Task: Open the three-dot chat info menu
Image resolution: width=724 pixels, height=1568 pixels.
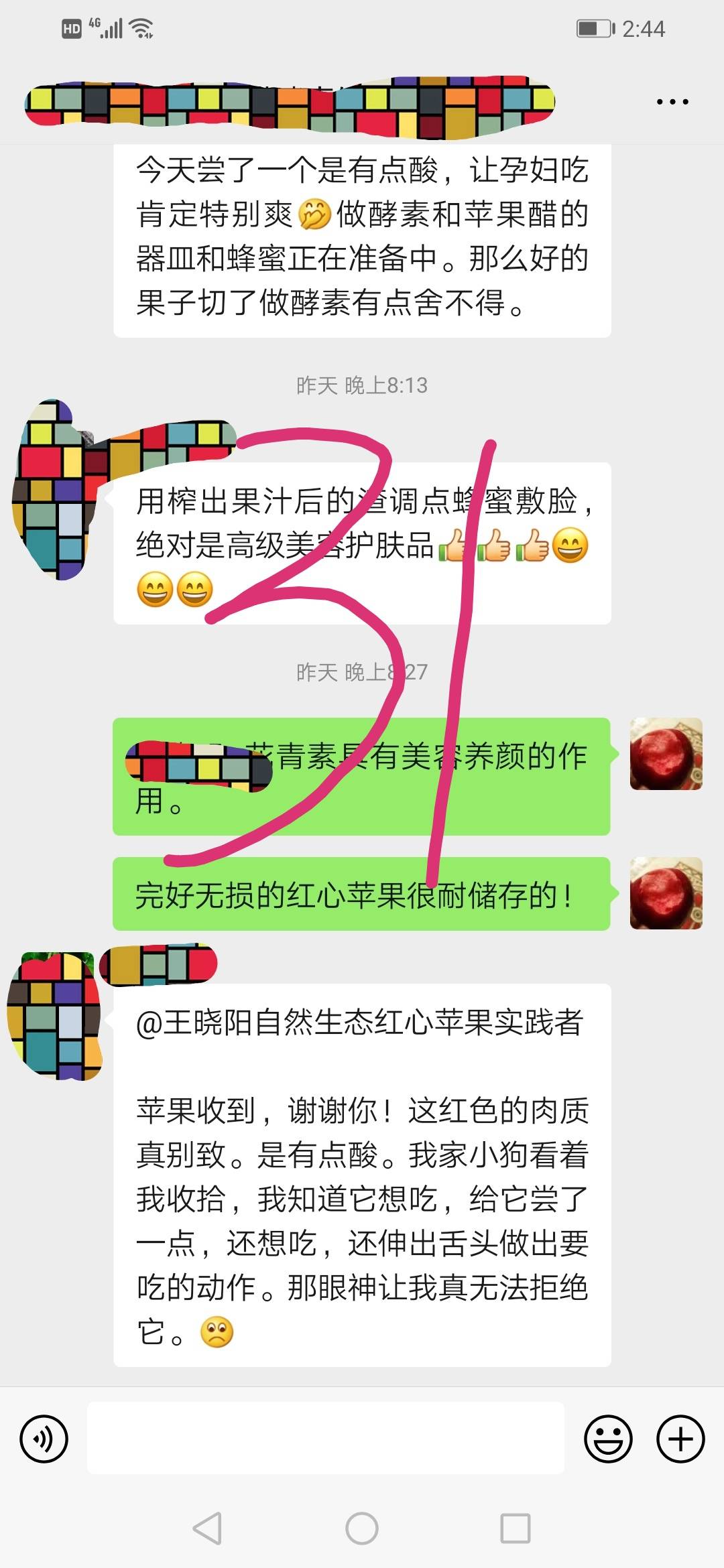Action: pos(672,102)
